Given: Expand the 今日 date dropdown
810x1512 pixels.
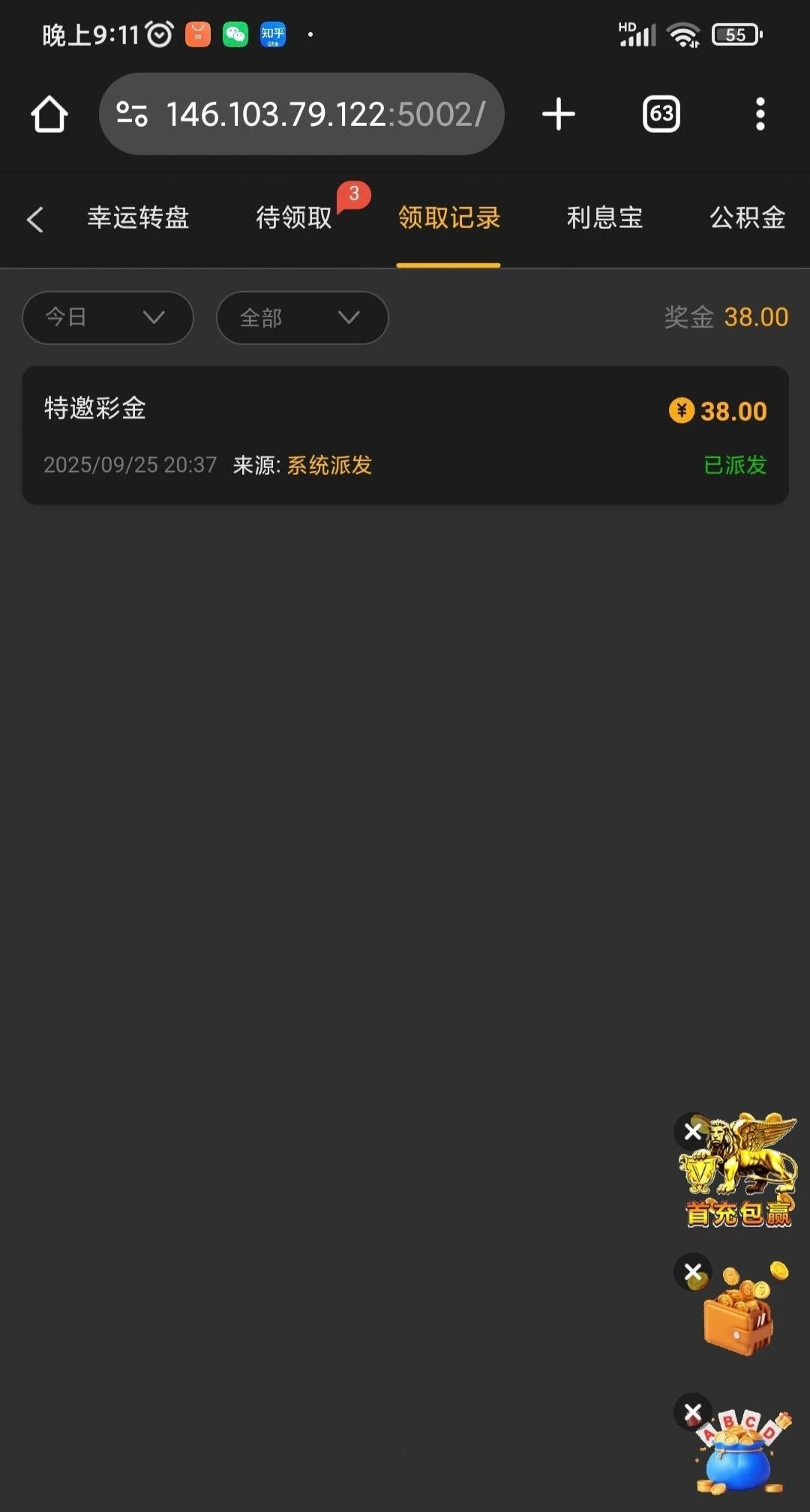Looking at the screenshot, I should [108, 318].
